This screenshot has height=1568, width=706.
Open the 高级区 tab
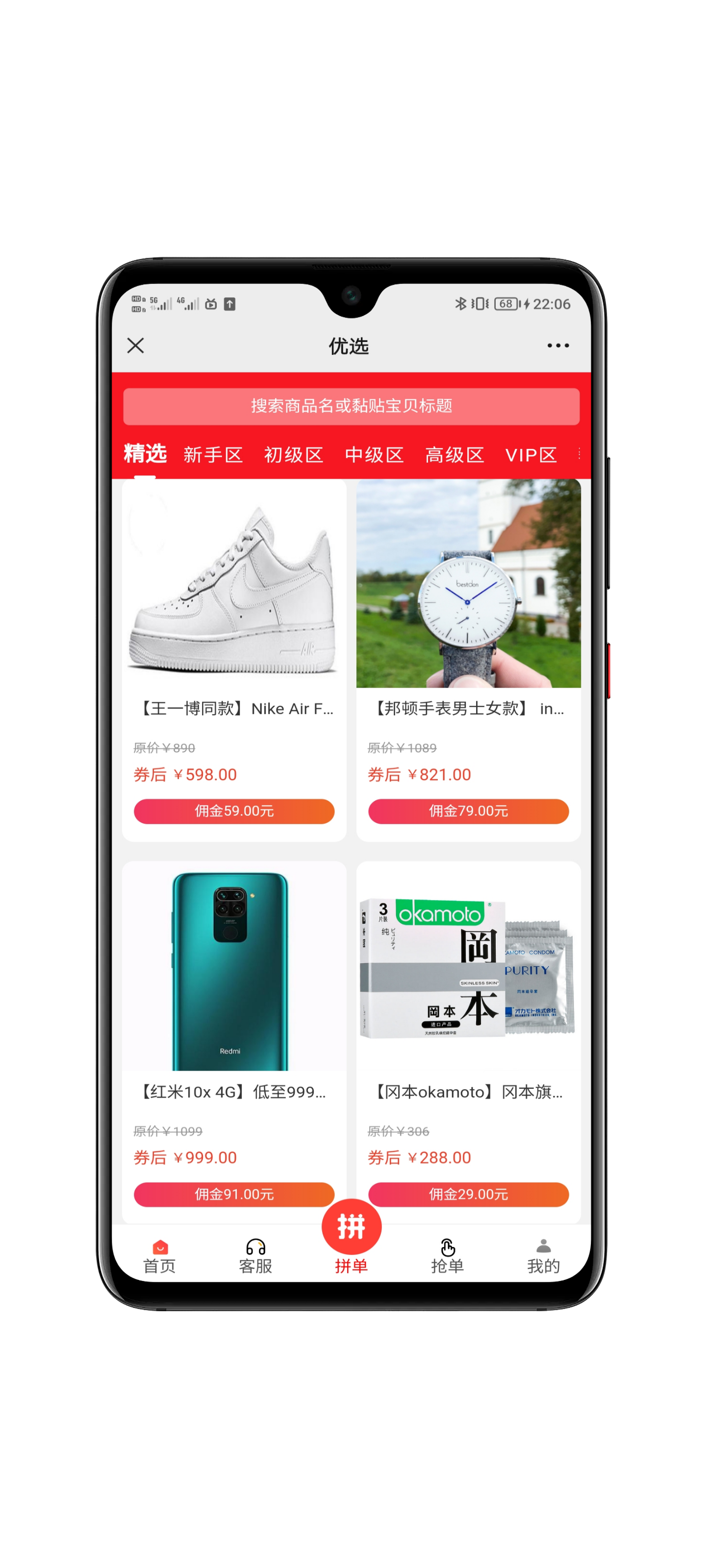pos(454,455)
